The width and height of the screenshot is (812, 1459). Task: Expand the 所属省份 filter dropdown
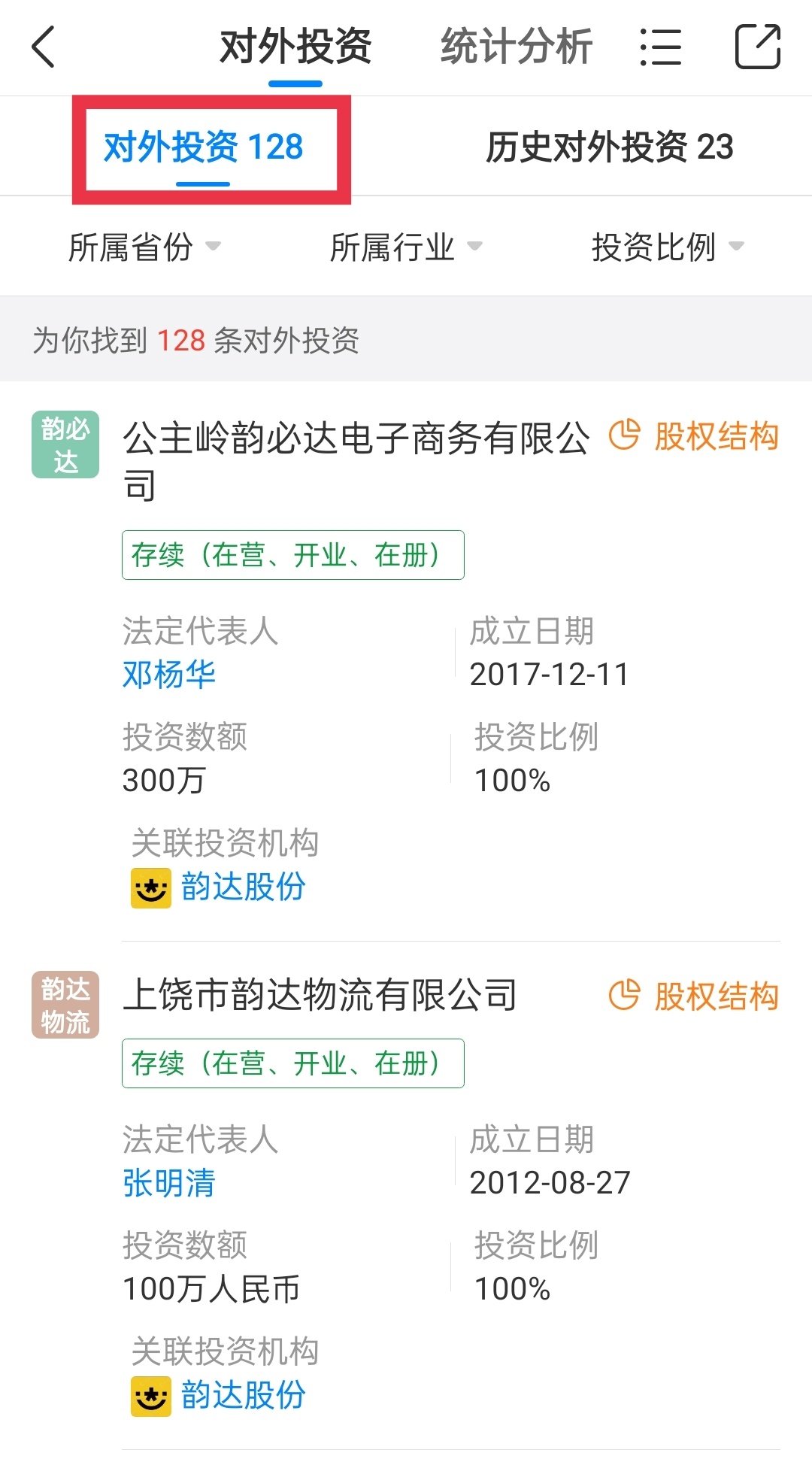coord(144,247)
